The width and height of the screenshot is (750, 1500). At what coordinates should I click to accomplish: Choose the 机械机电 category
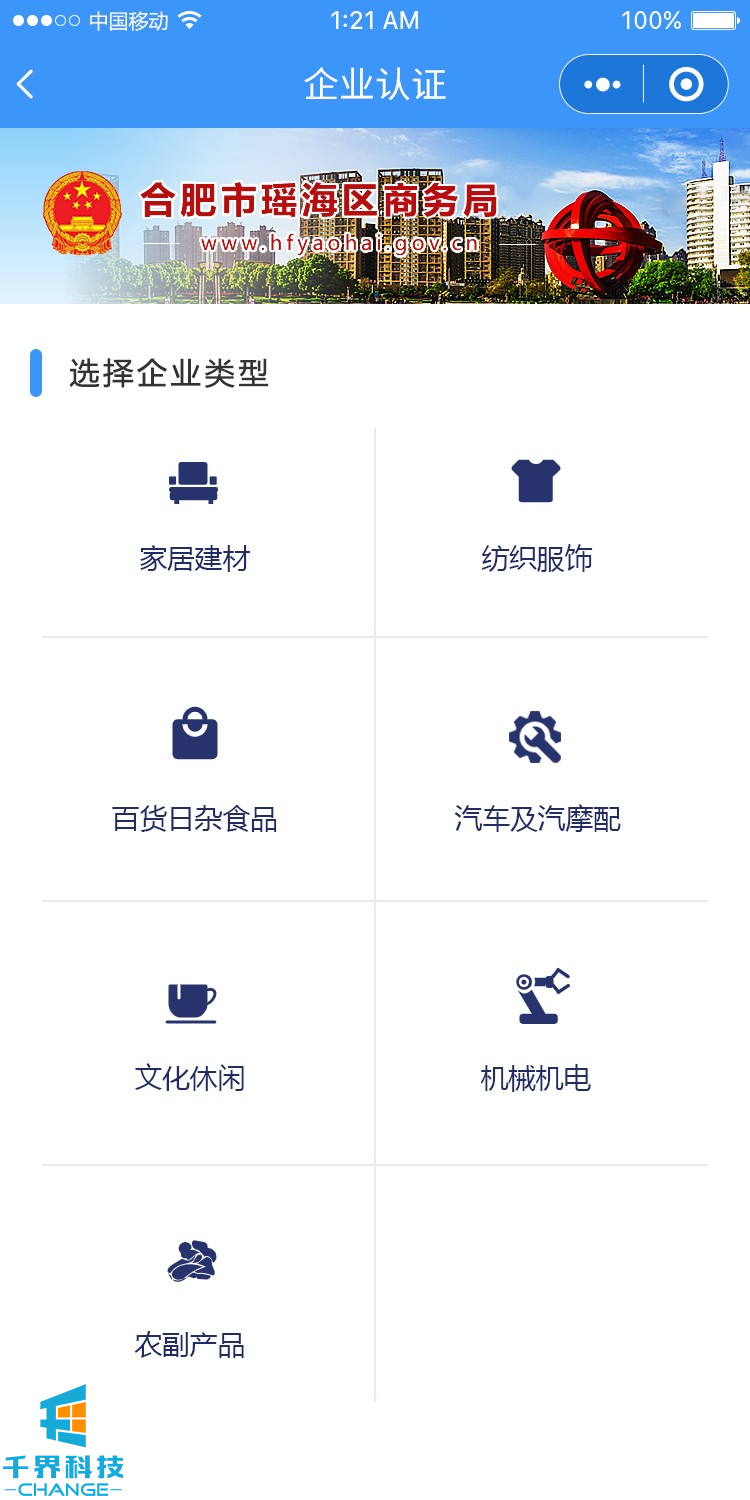coord(536,1035)
